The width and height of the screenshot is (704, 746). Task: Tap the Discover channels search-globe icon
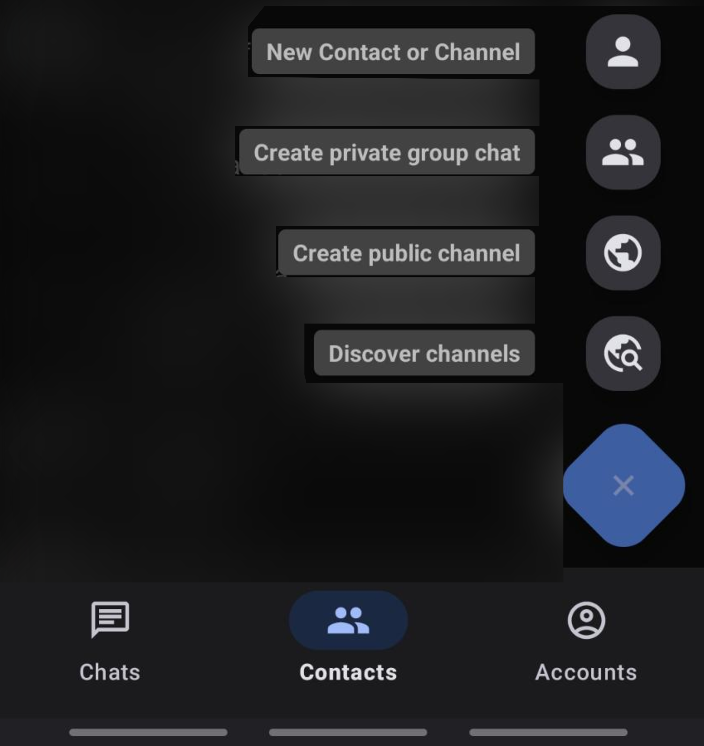[623, 354]
